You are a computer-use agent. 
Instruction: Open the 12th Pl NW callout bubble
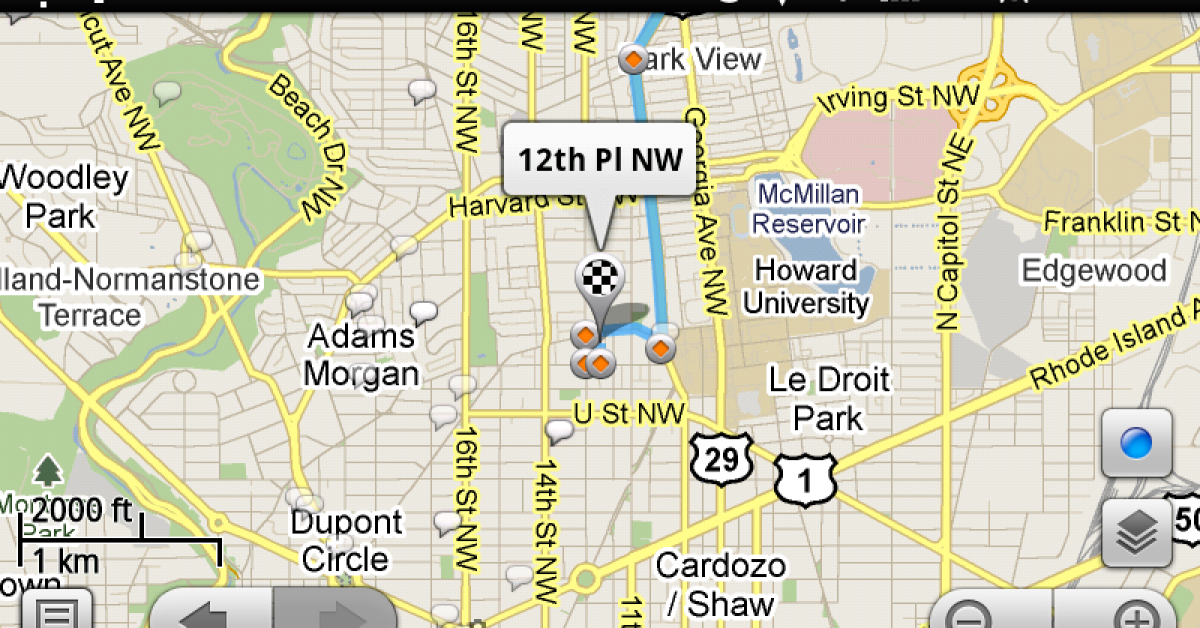[599, 160]
